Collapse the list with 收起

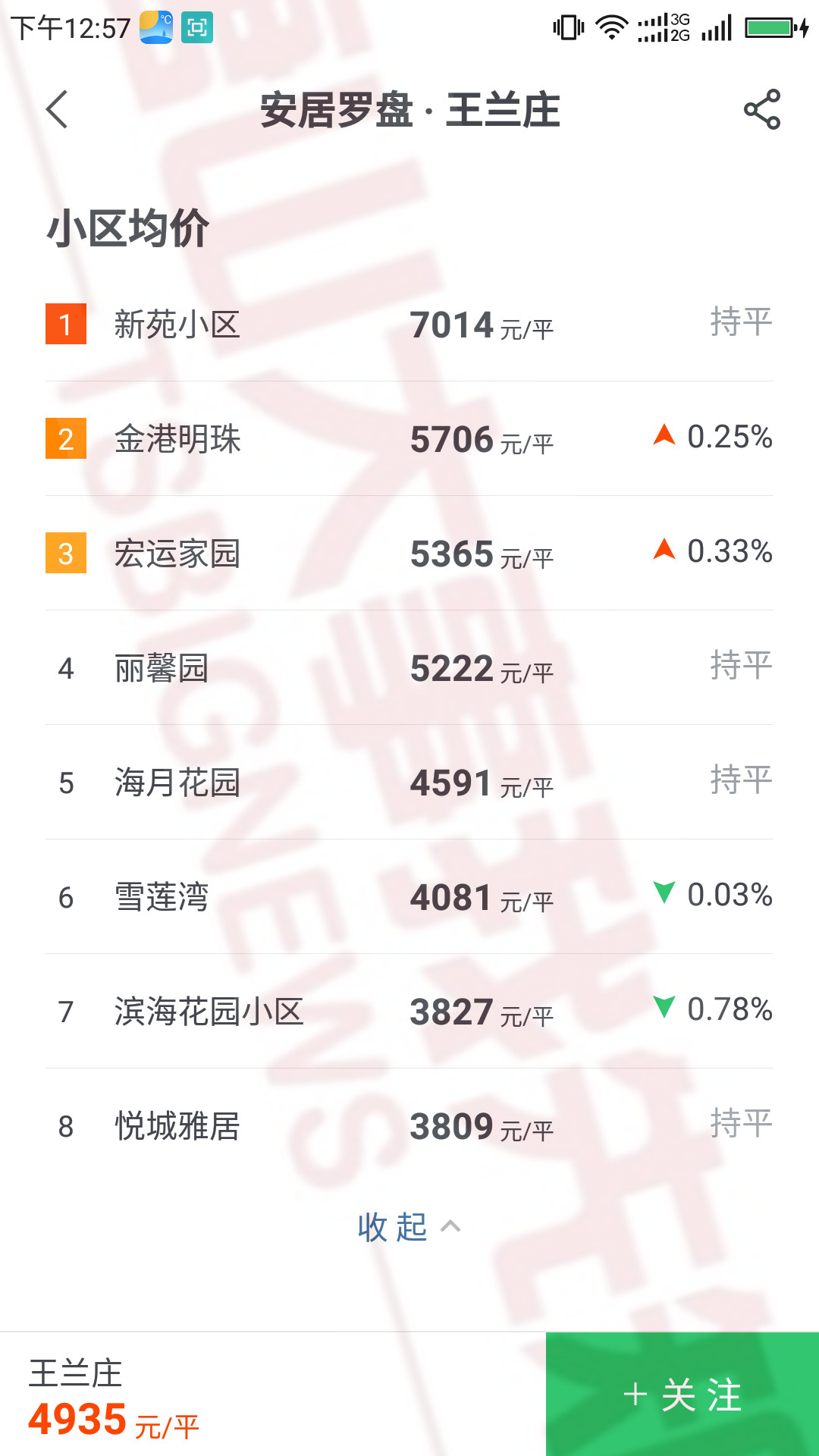(409, 1227)
